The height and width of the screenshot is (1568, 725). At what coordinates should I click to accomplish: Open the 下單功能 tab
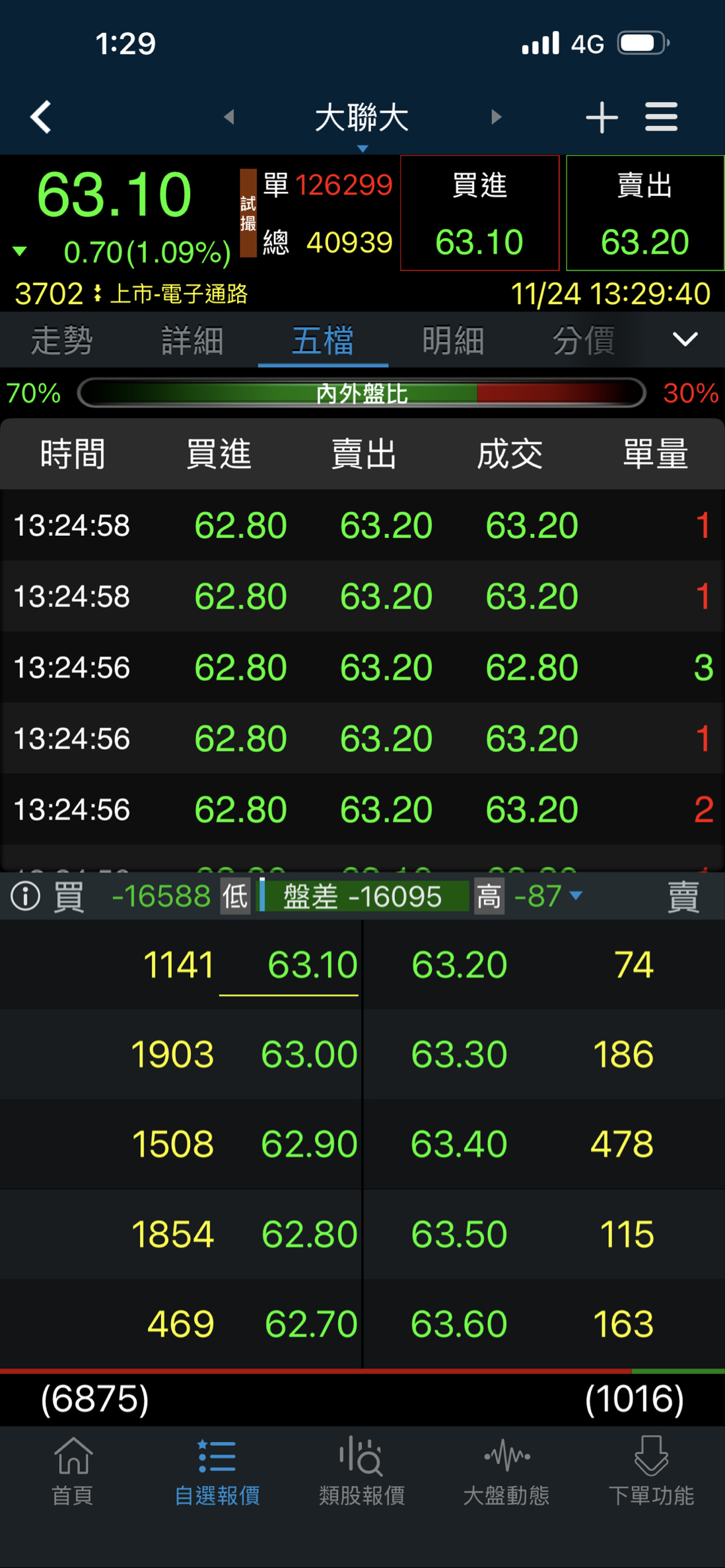651,1466
